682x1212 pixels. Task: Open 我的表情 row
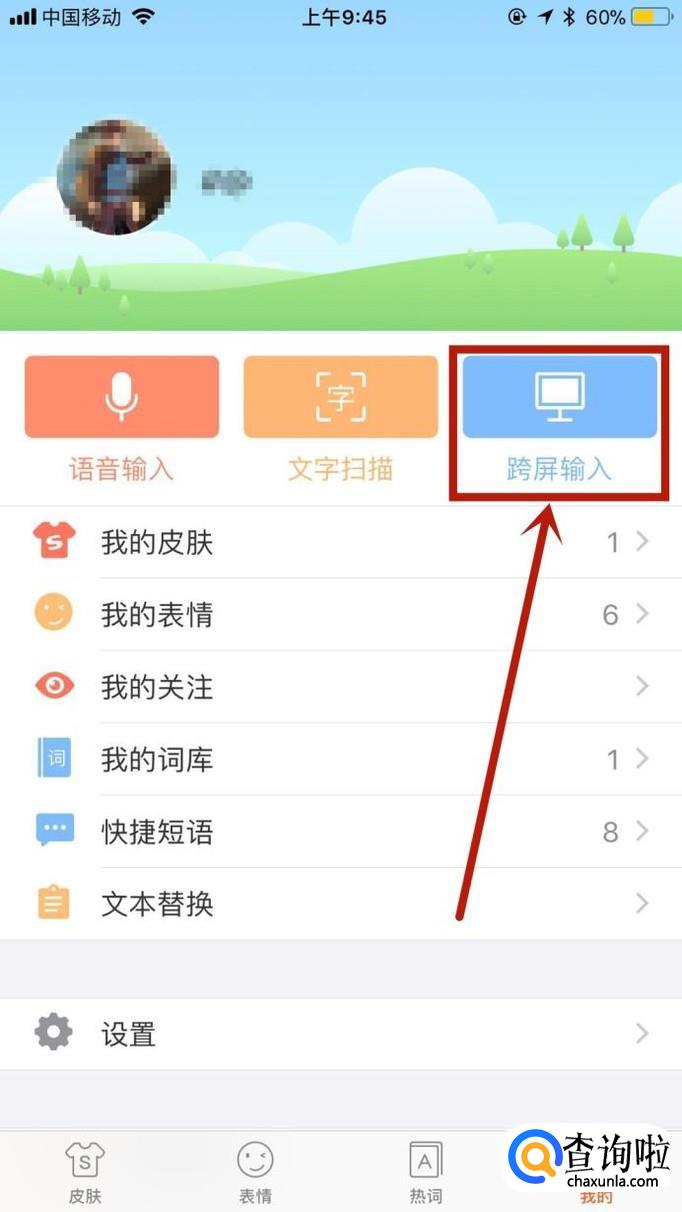tap(340, 614)
